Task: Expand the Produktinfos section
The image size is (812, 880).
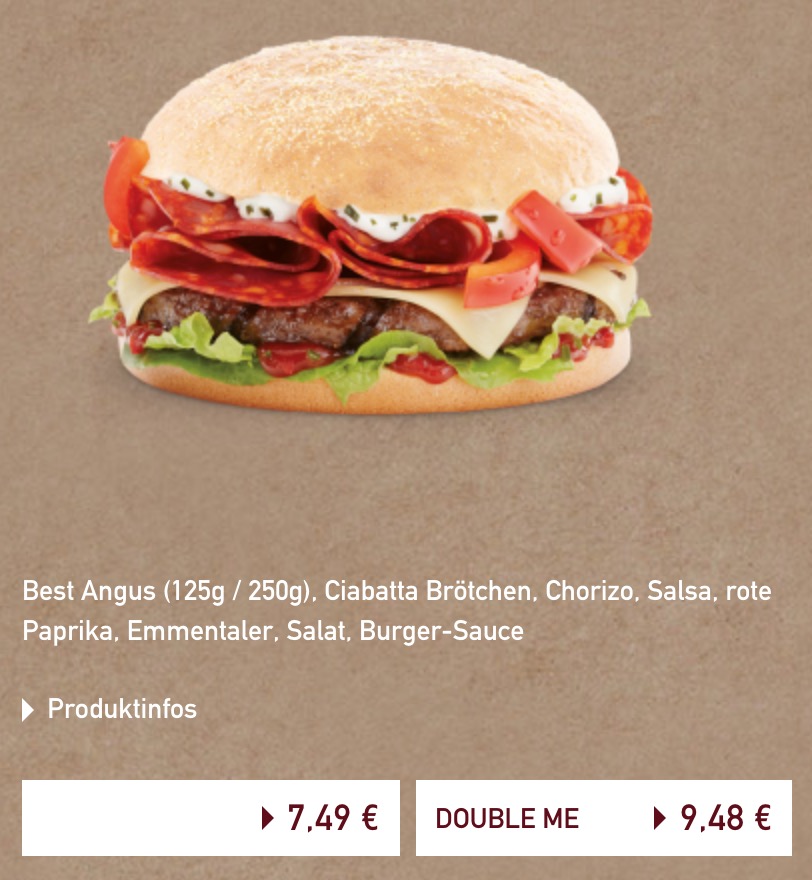Action: coord(110,710)
